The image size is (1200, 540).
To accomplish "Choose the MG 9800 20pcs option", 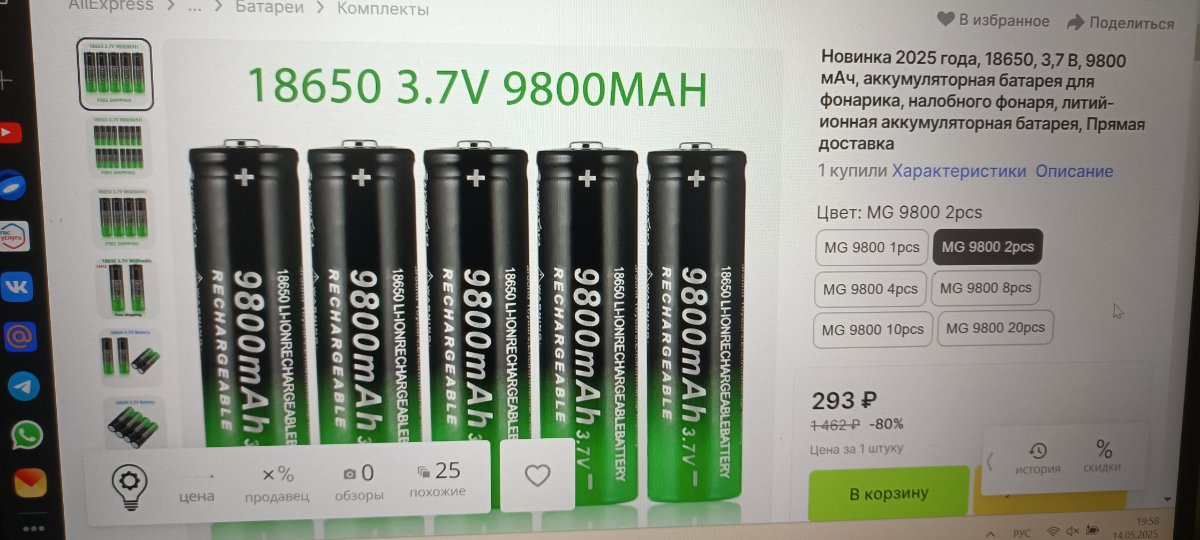I will (995, 328).
